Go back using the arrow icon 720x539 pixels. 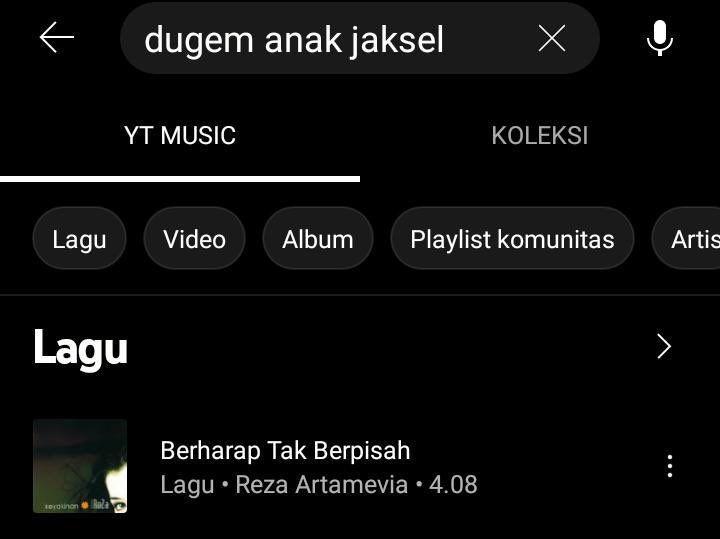[57, 38]
